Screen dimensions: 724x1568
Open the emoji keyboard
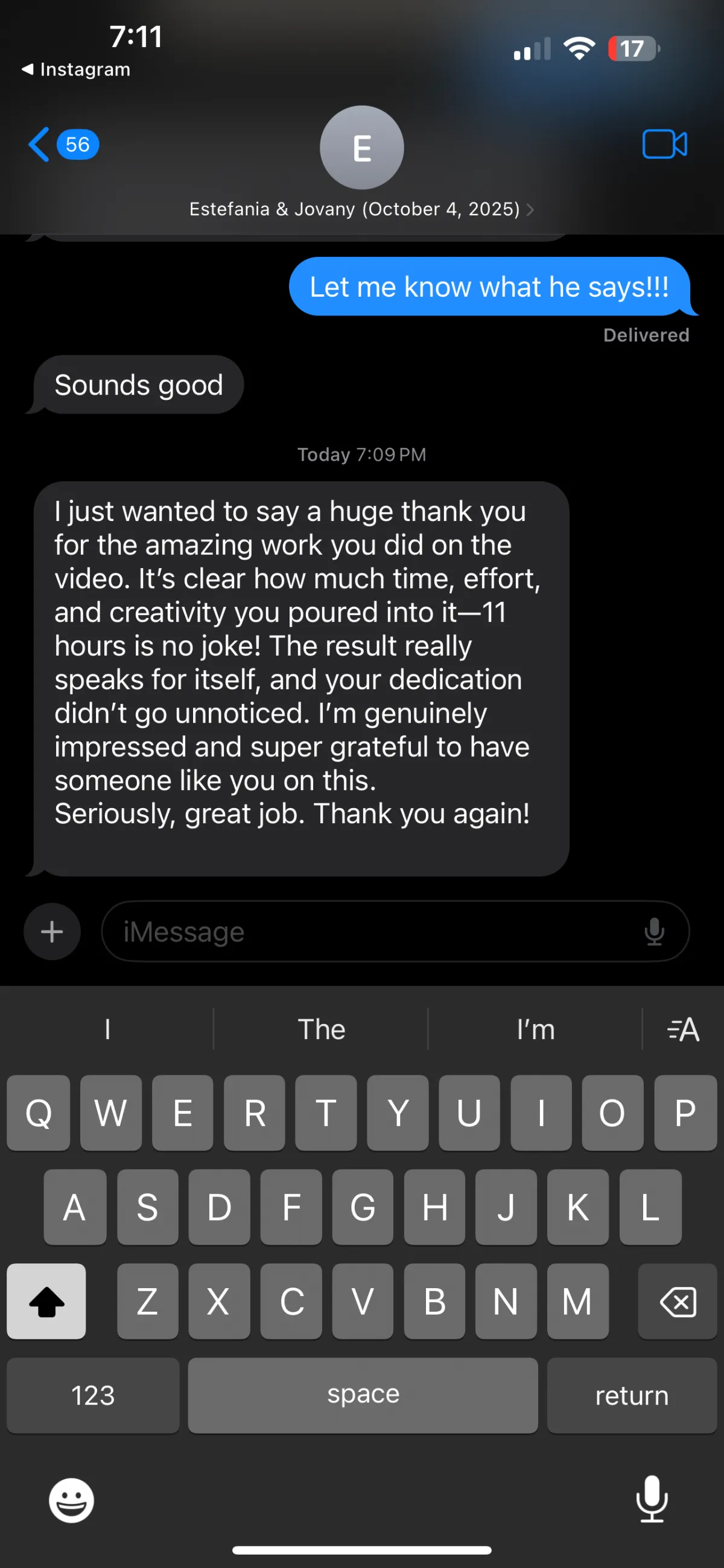click(71, 1500)
